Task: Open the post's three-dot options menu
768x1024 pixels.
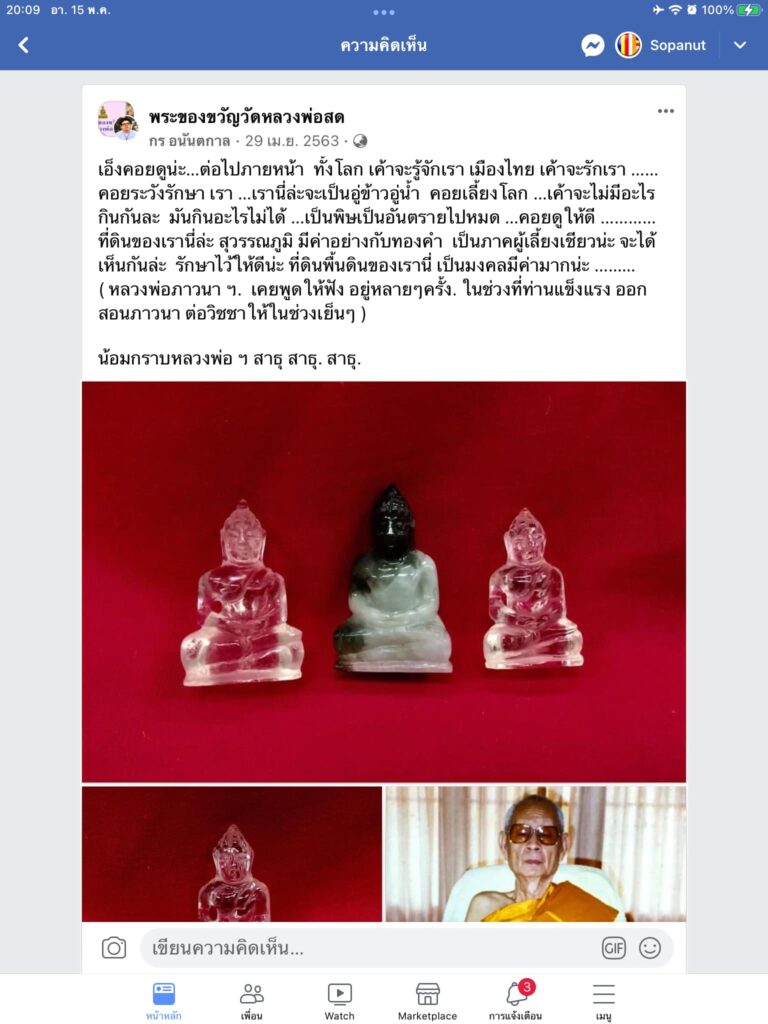Action: [x=665, y=111]
